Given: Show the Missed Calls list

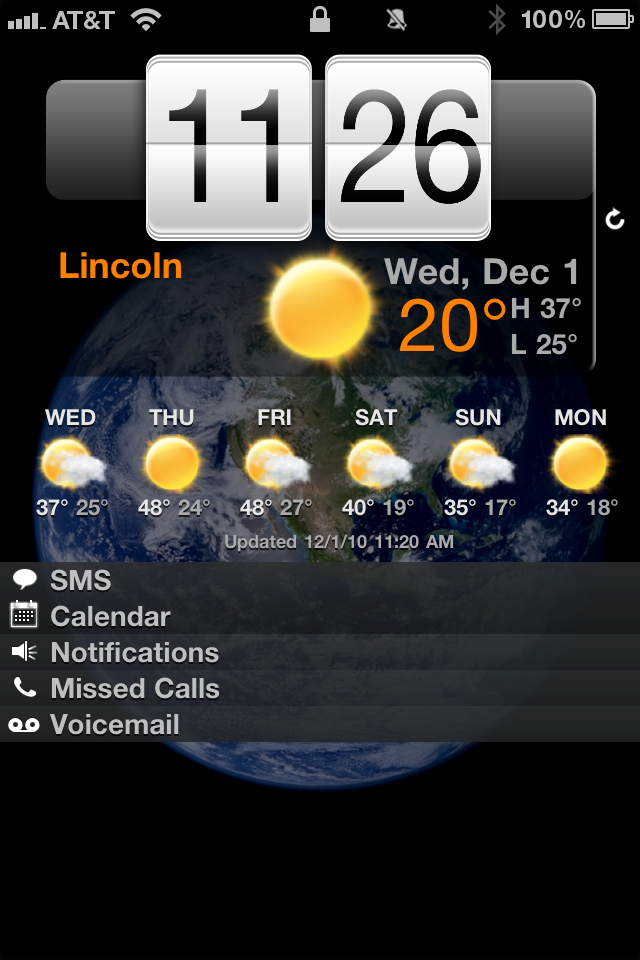Looking at the screenshot, I should (134, 688).
